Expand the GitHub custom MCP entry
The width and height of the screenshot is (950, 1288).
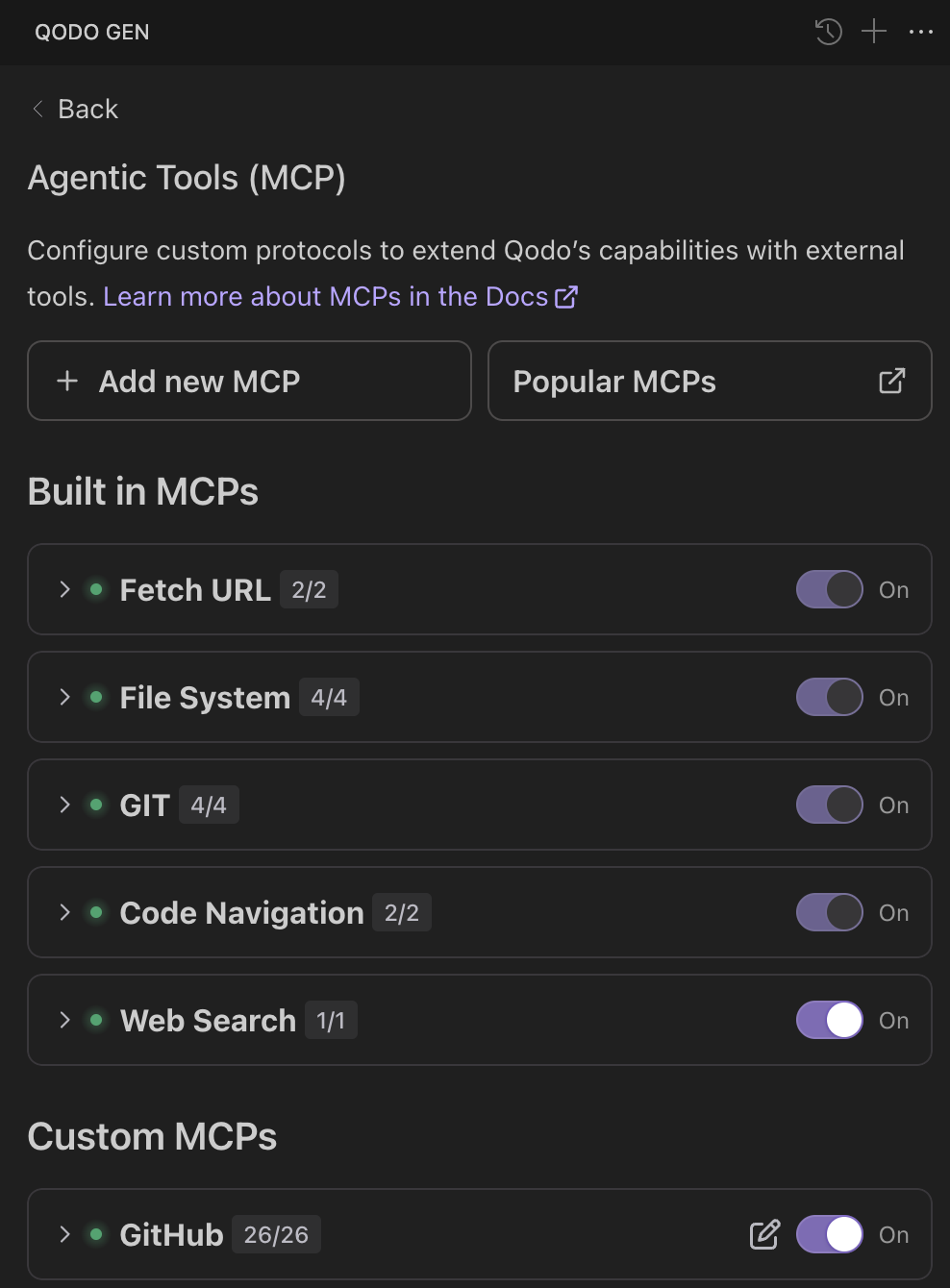click(63, 1234)
